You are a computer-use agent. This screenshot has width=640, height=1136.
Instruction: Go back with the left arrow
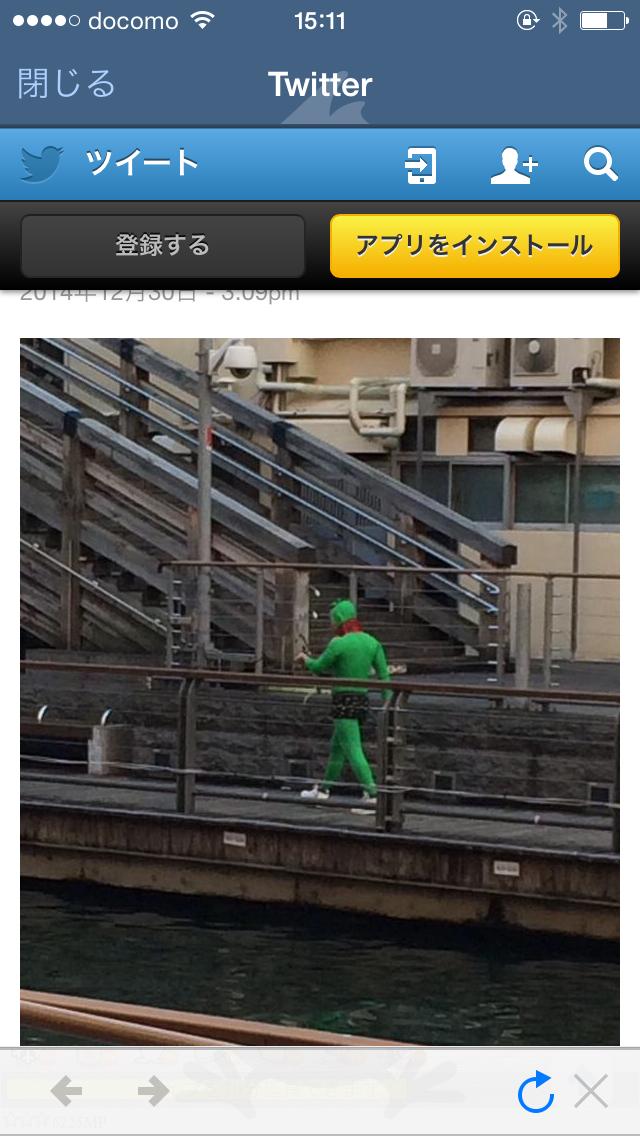(x=67, y=1092)
